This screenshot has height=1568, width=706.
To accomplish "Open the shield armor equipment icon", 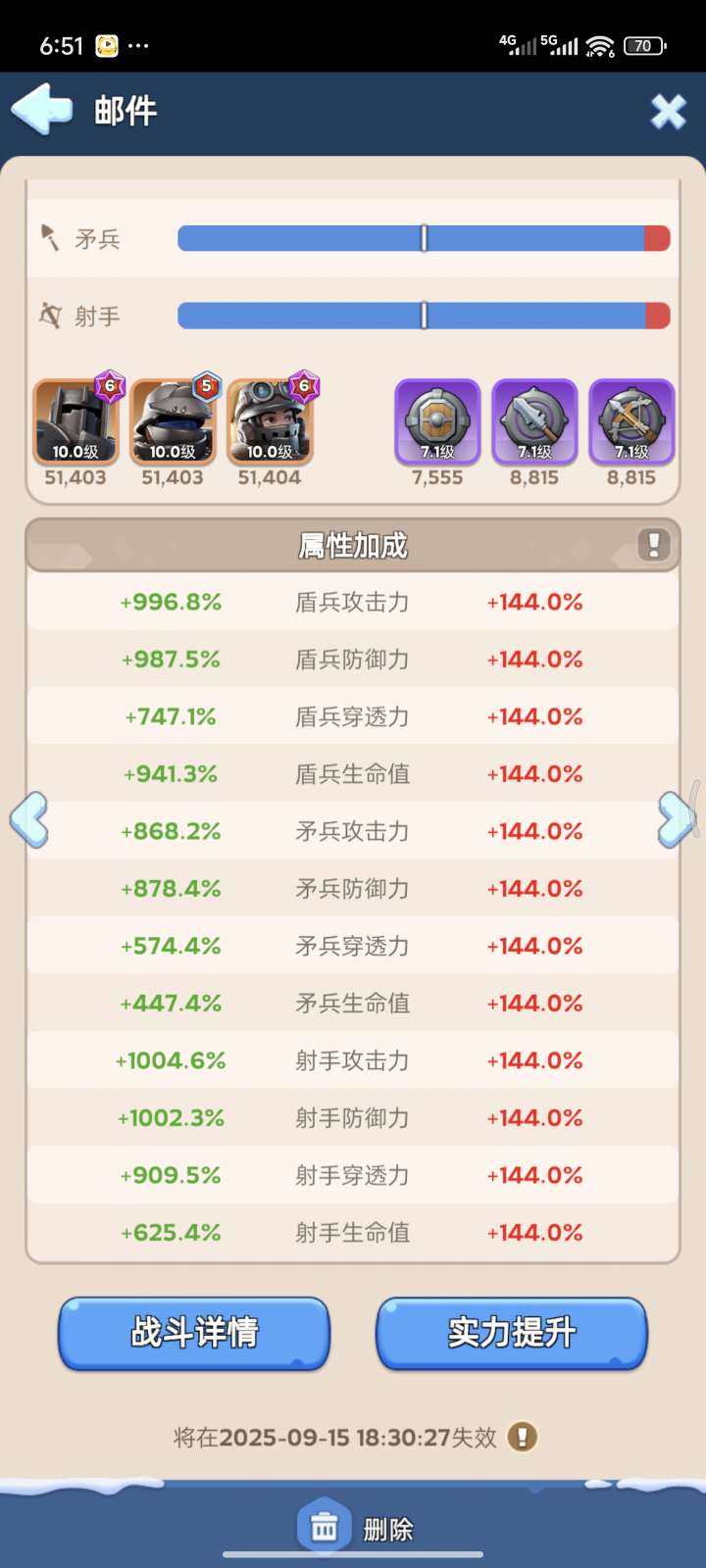I will tap(435, 421).
